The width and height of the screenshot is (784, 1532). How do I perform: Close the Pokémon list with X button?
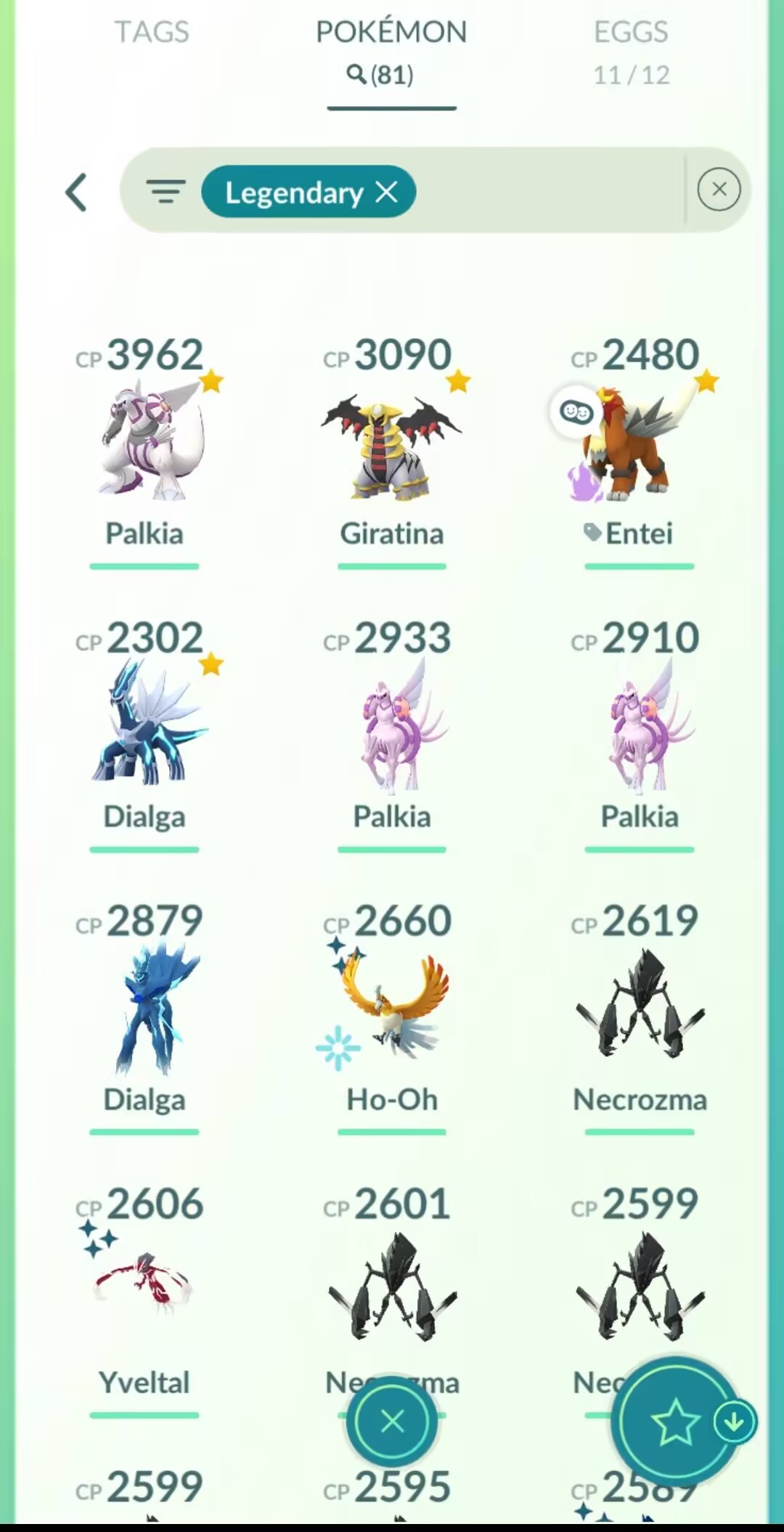click(x=392, y=1421)
